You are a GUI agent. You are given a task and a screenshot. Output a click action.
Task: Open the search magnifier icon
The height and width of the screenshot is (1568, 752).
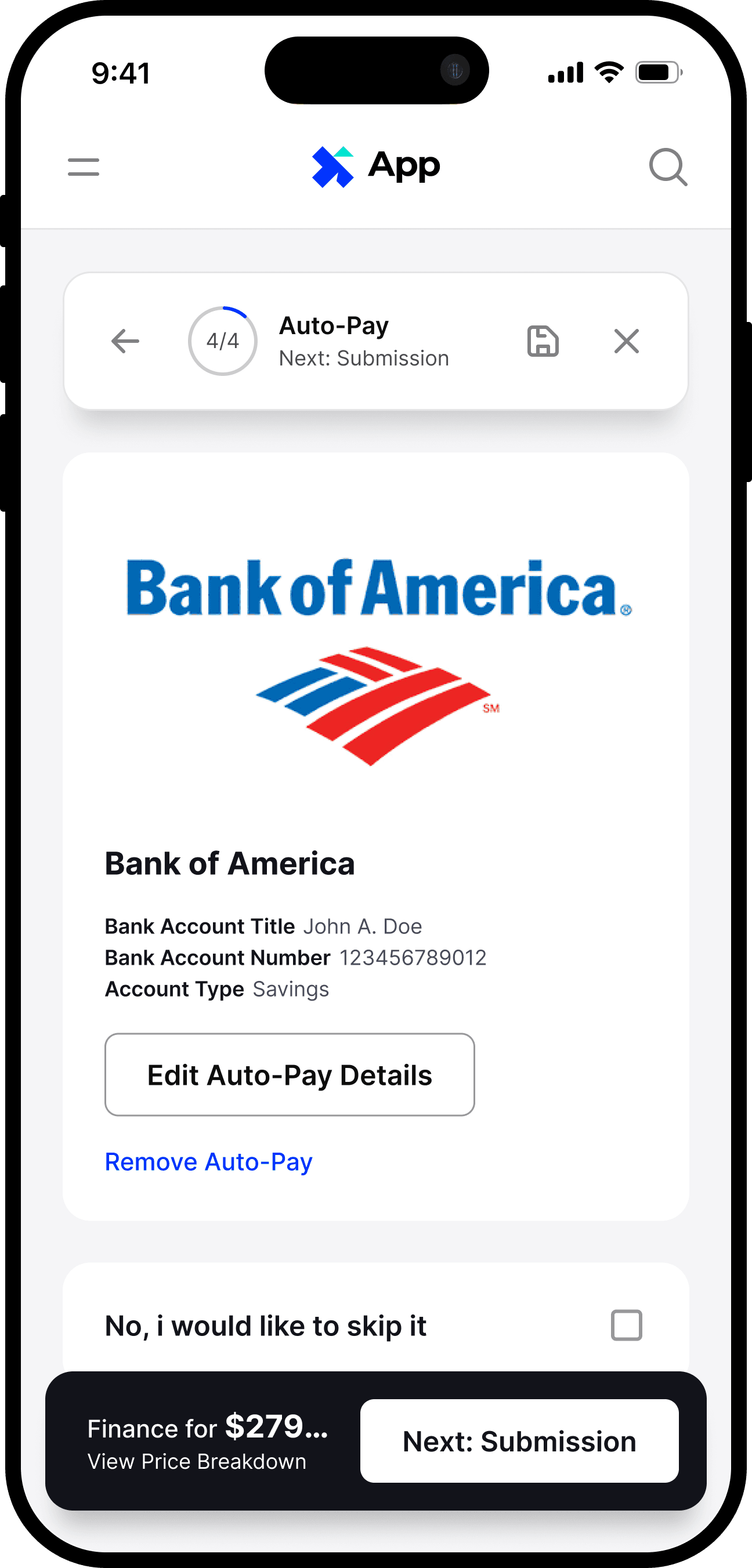tap(668, 167)
